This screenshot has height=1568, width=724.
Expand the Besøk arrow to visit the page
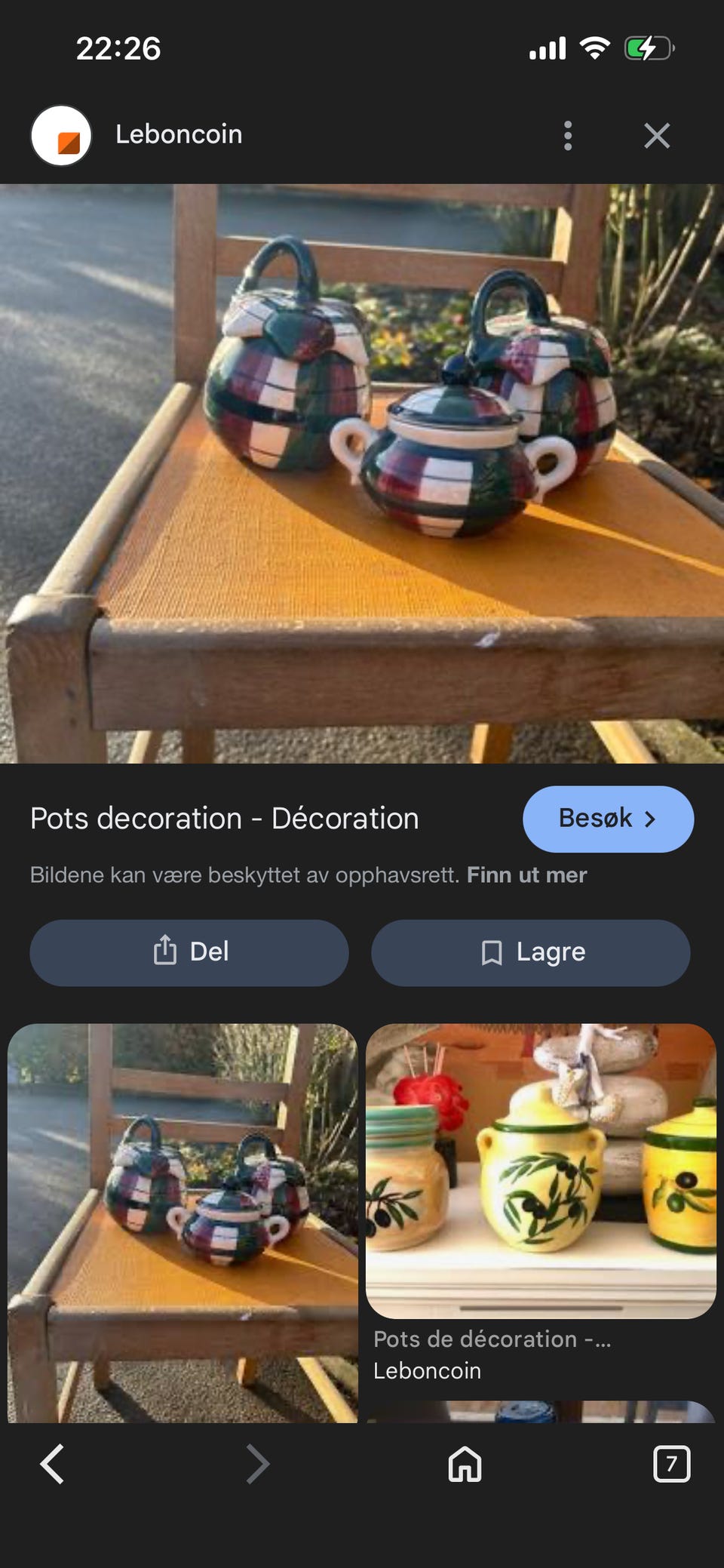tap(650, 819)
